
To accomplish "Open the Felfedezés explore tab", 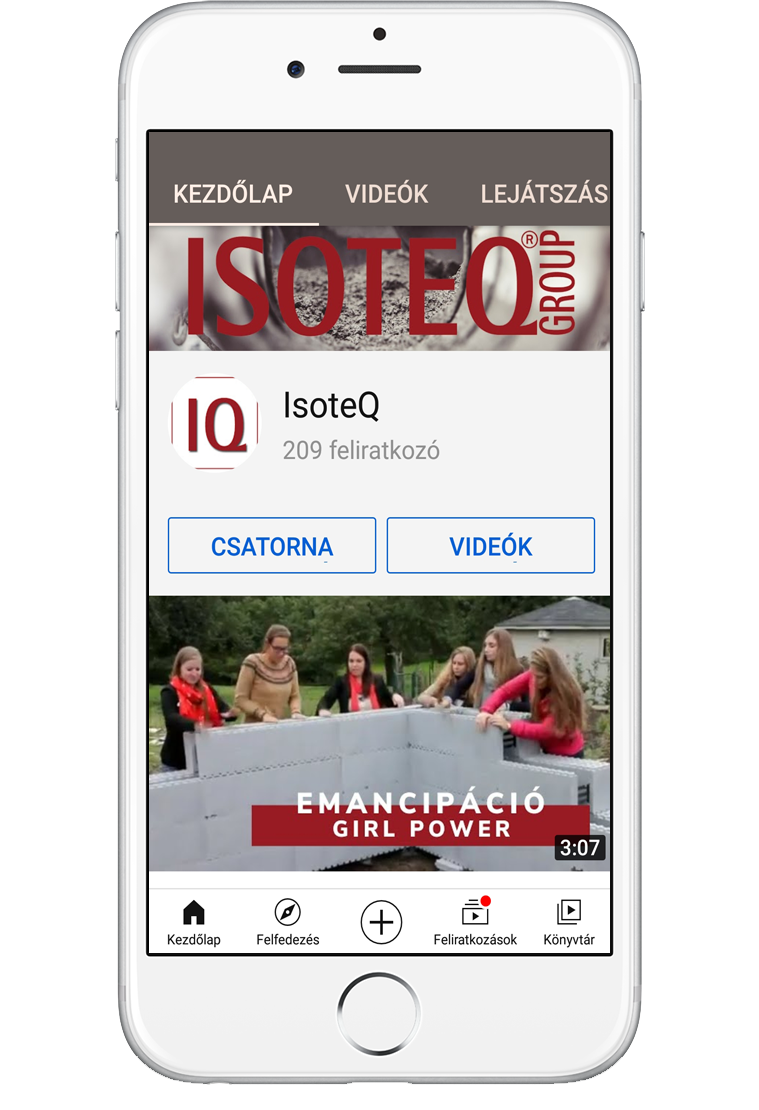I will pyautogui.click(x=287, y=922).
